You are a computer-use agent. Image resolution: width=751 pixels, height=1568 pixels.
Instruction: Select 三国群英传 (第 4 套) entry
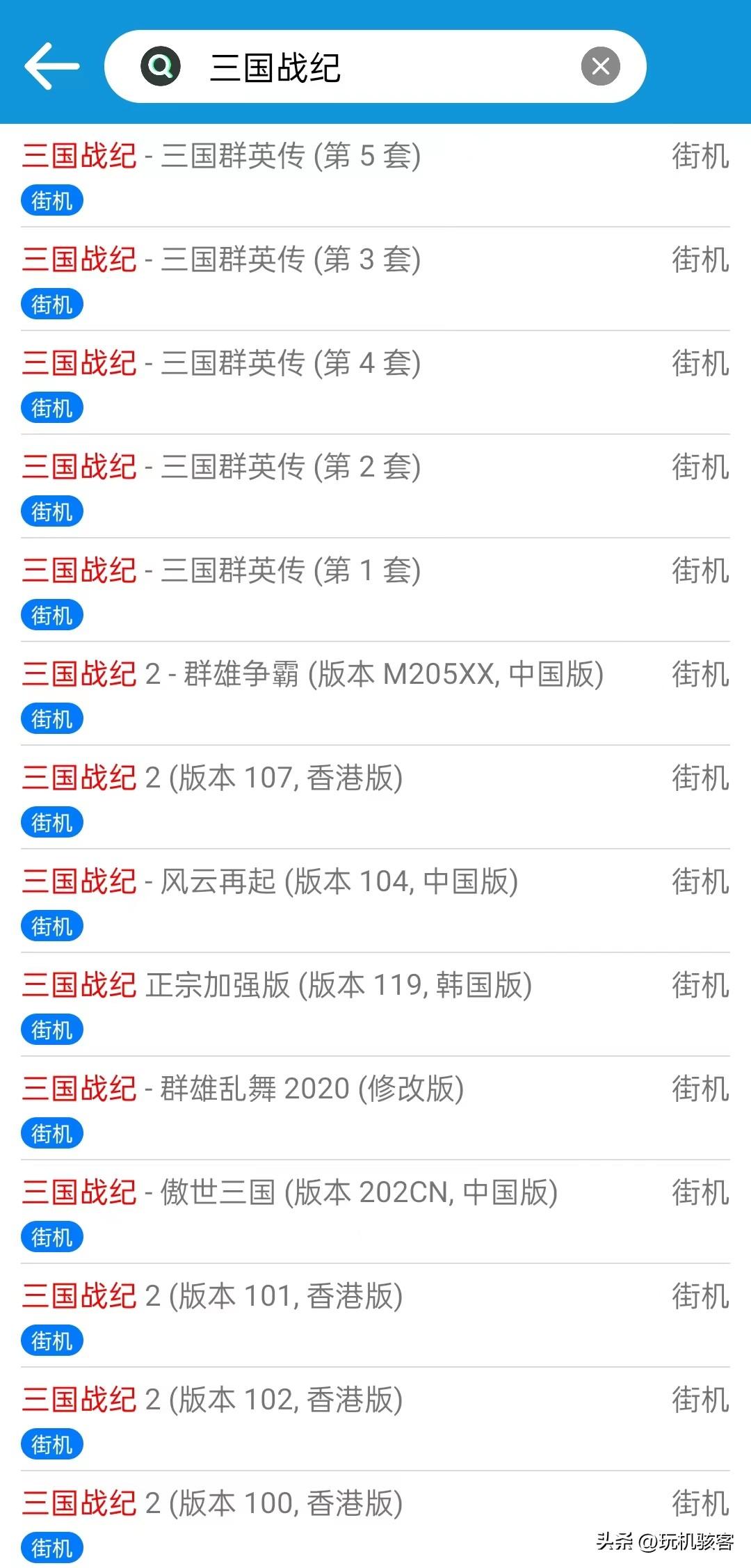(x=375, y=383)
